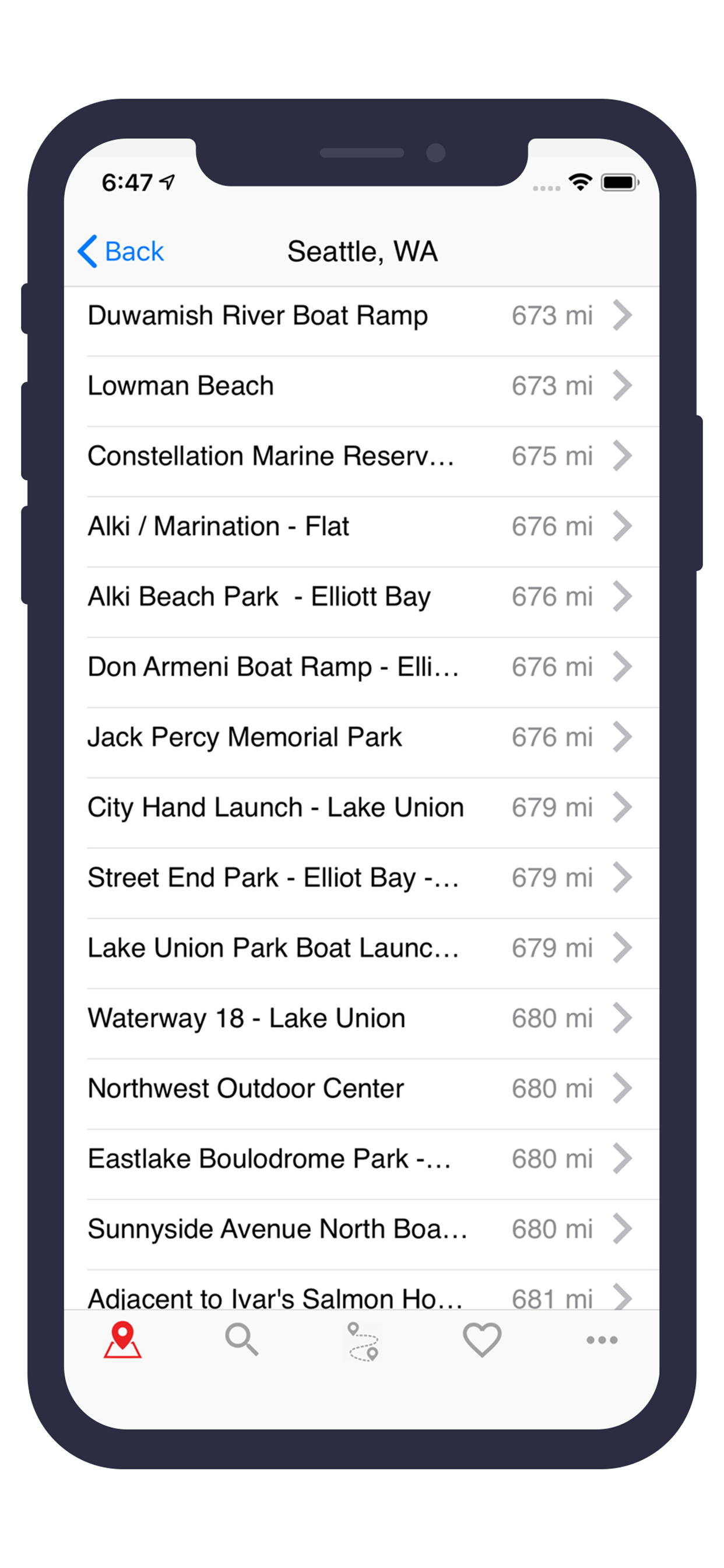Open City Hand Launch - Lake Union
This screenshot has height=1568, width=724.
pos(361,807)
